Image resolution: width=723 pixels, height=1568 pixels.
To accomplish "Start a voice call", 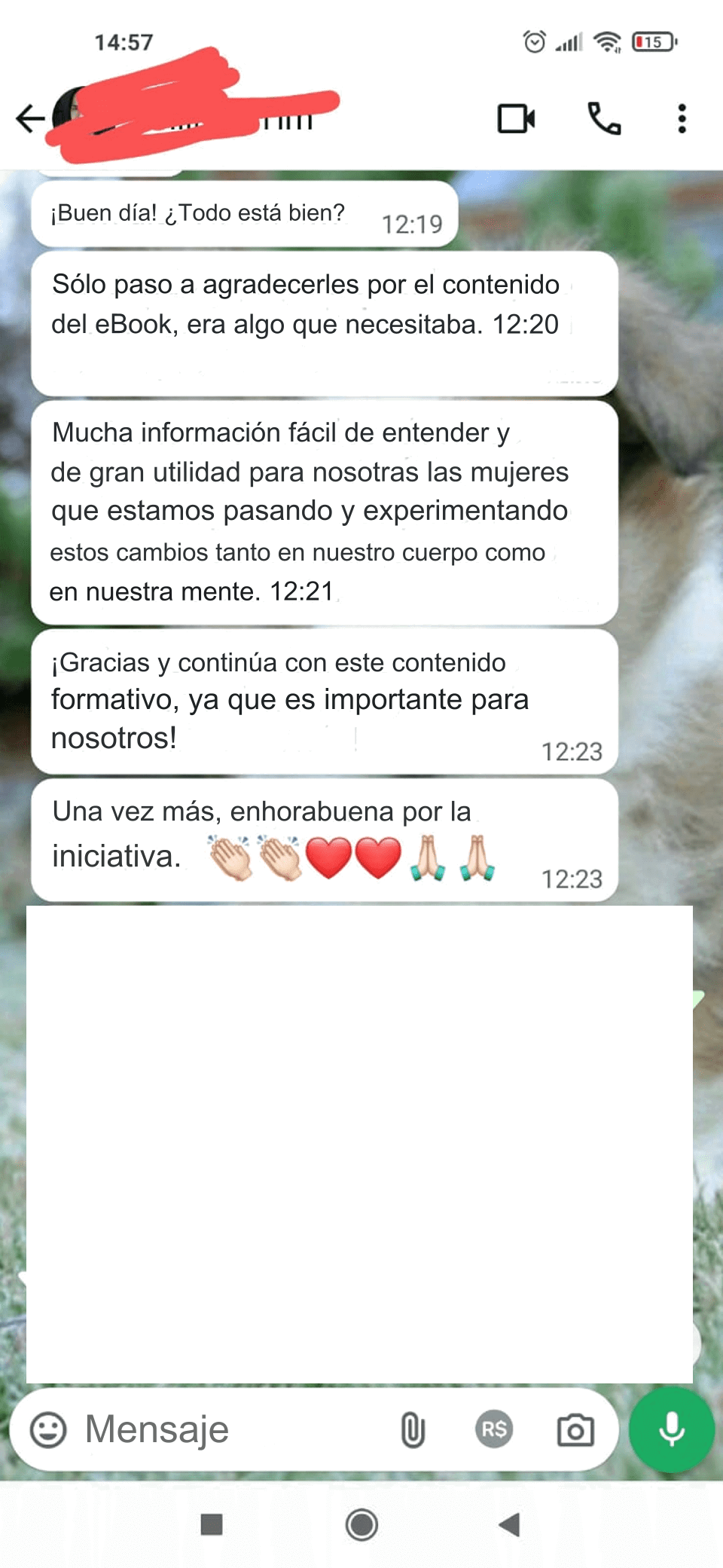I will pyautogui.click(x=604, y=119).
